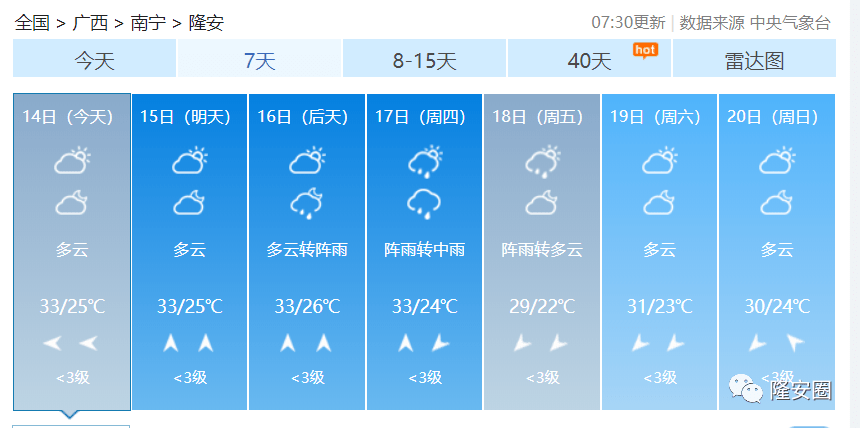Select the 14日 (今天) forecast column
Image resolution: width=860 pixels, height=428 pixels.
tap(71, 250)
